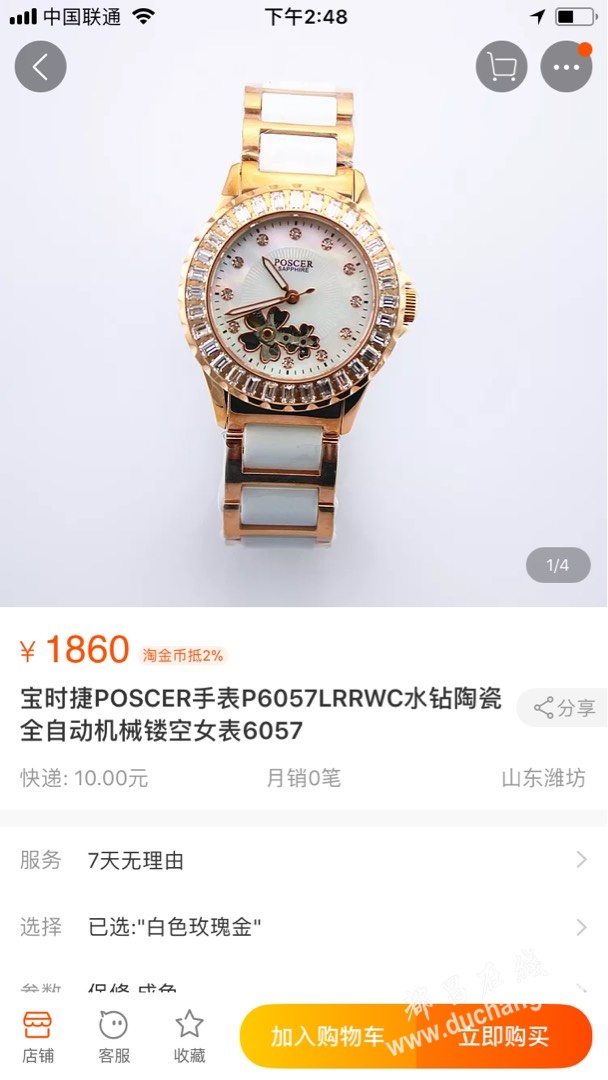The image size is (608, 1080).
Task: Go back using the arrow icon
Action: (40, 67)
